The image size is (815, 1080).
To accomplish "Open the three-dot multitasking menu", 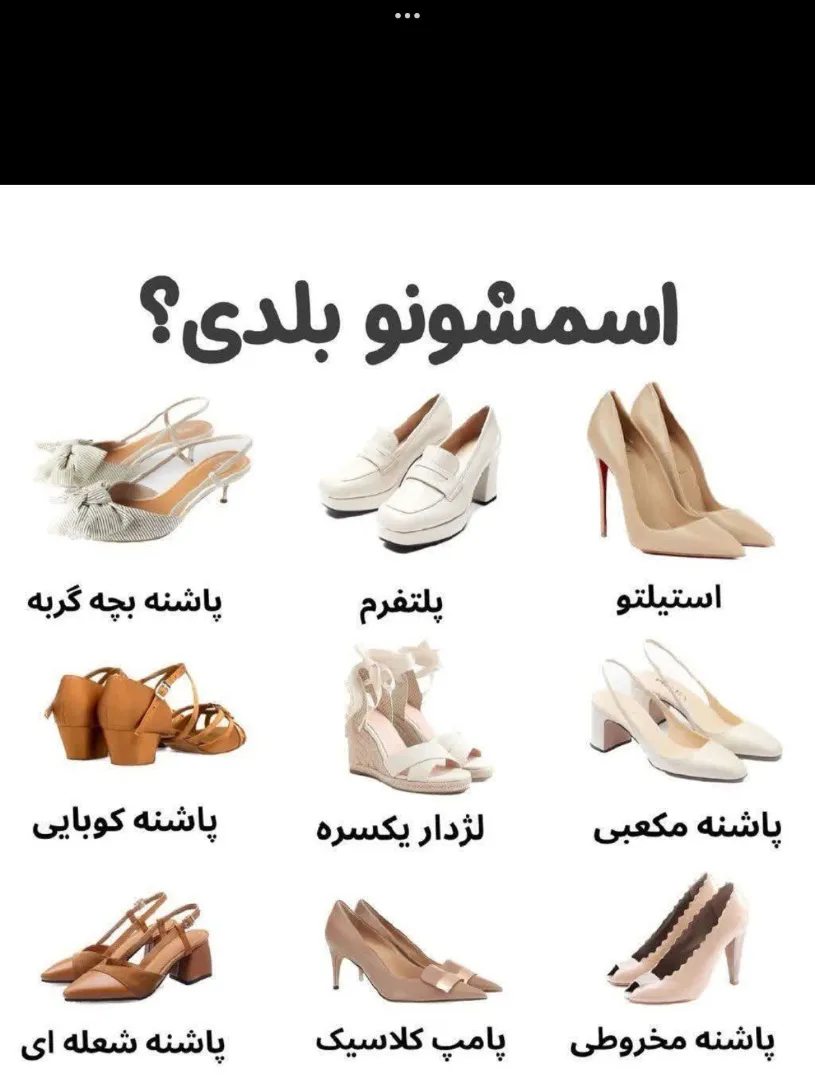I will [407, 16].
